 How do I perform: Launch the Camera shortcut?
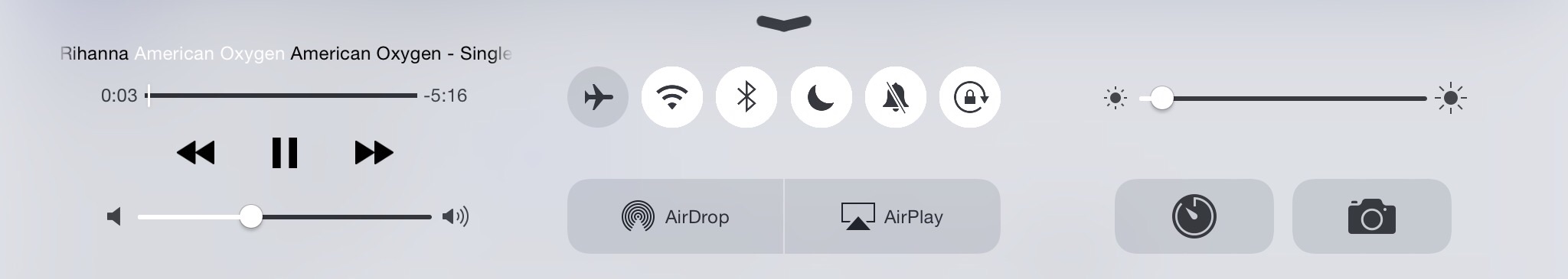click(1372, 216)
